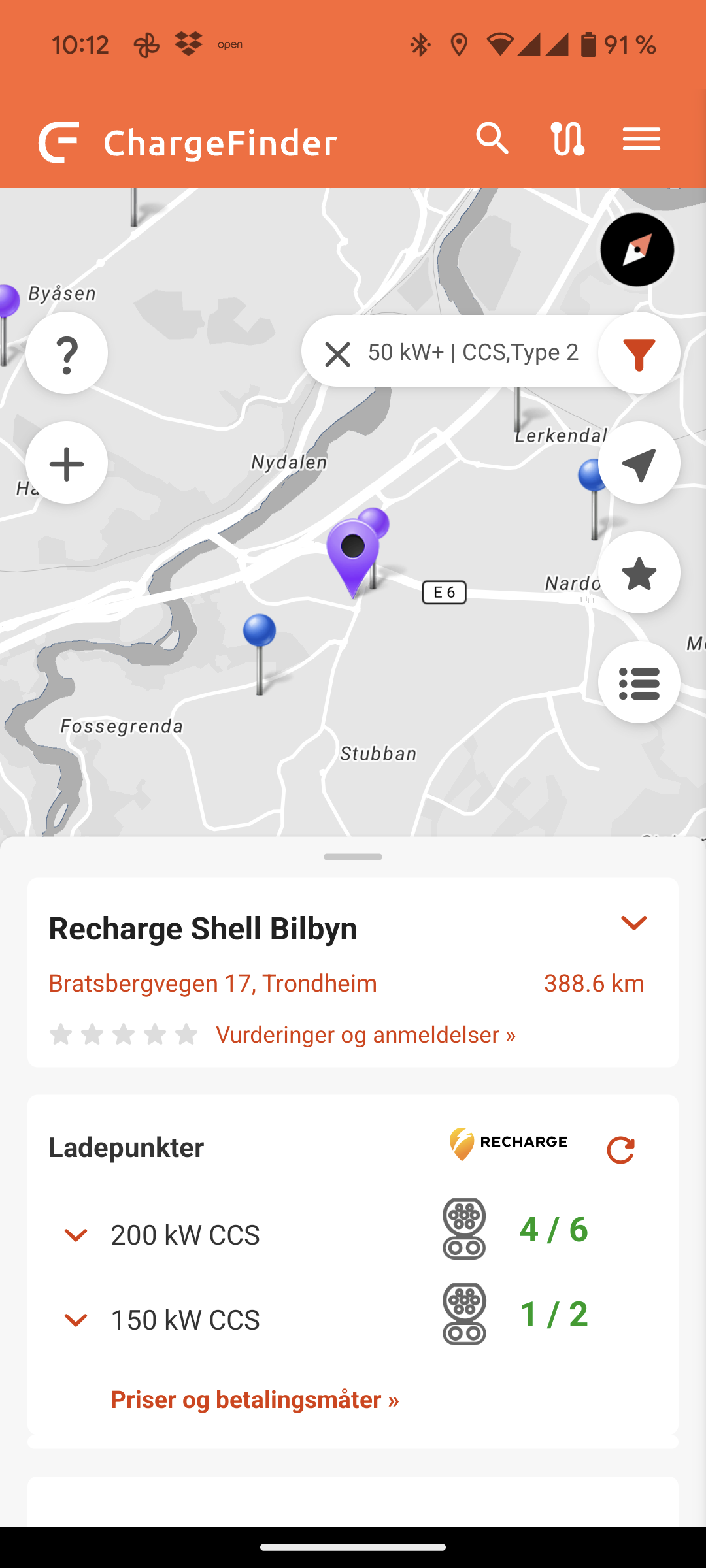Open Priser og betalingsmåter link

coord(254,1399)
